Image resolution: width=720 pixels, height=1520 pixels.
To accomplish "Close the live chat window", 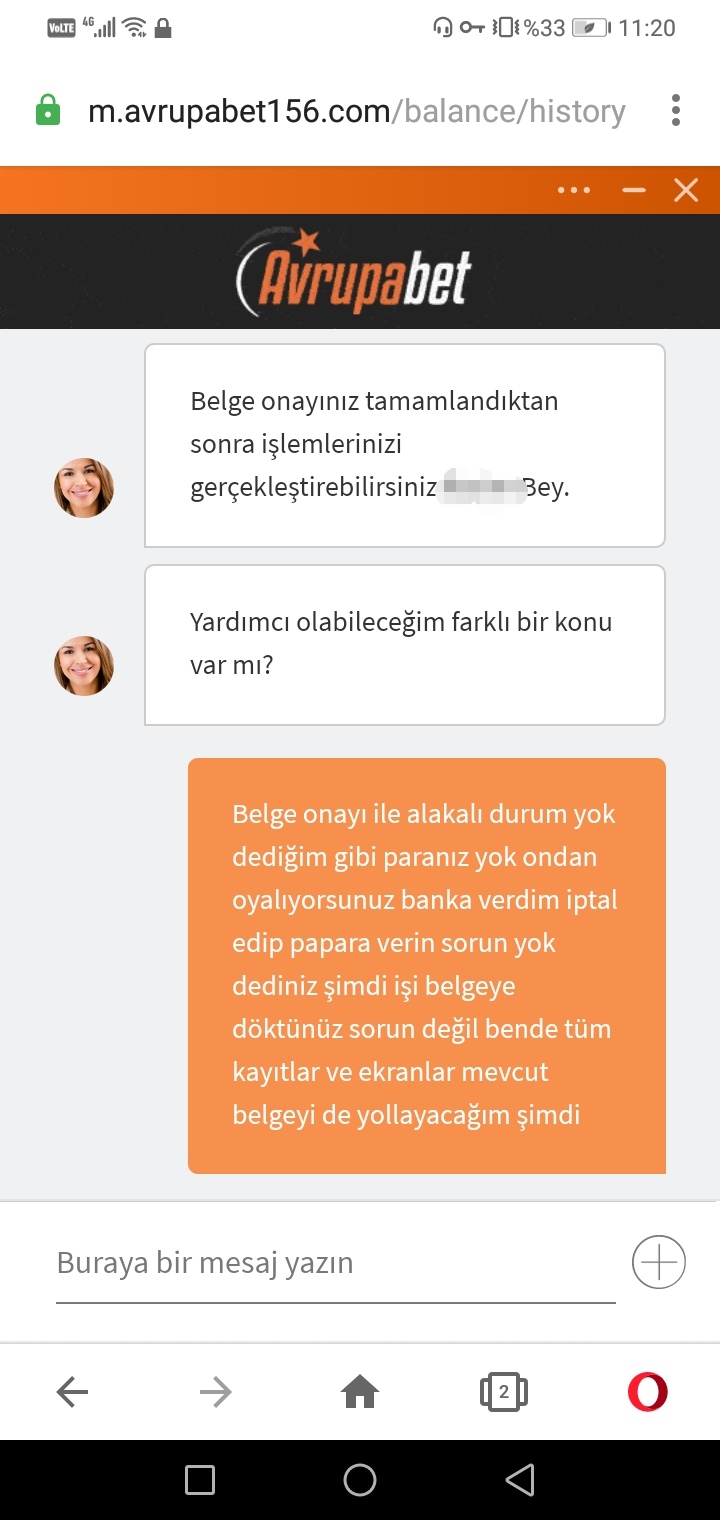I will 686,190.
